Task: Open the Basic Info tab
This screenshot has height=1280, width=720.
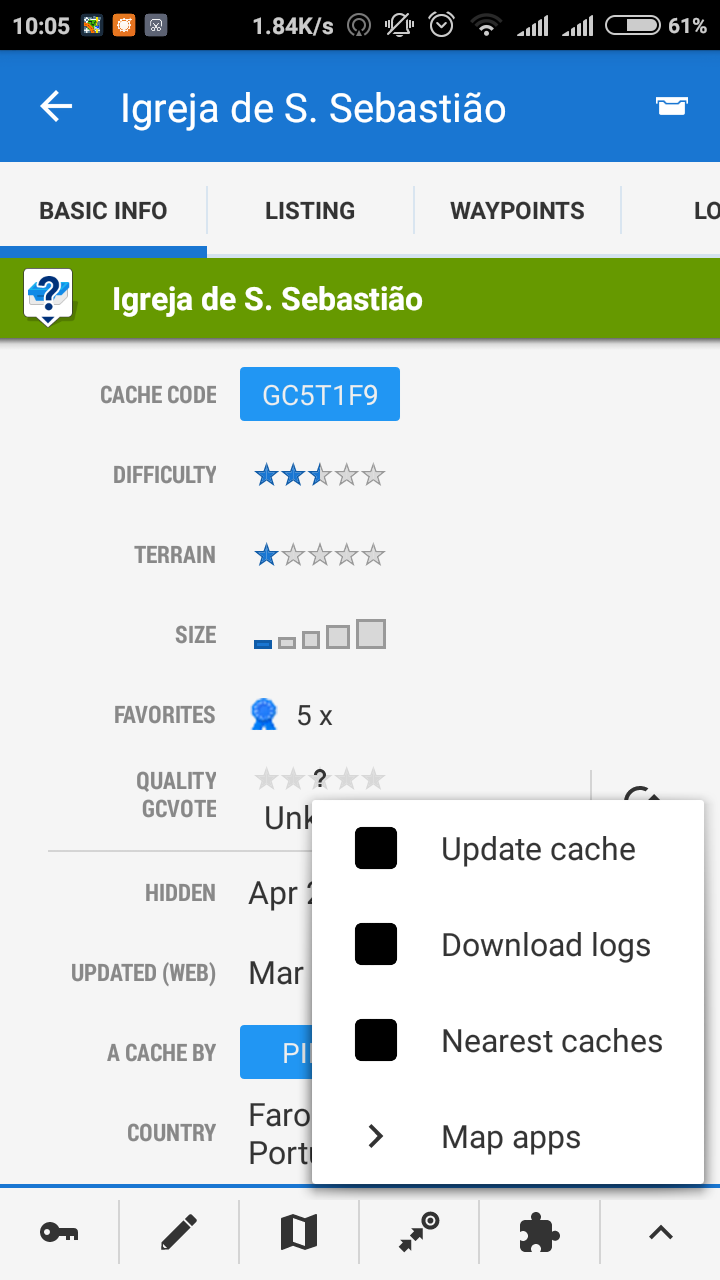Action: (x=103, y=211)
